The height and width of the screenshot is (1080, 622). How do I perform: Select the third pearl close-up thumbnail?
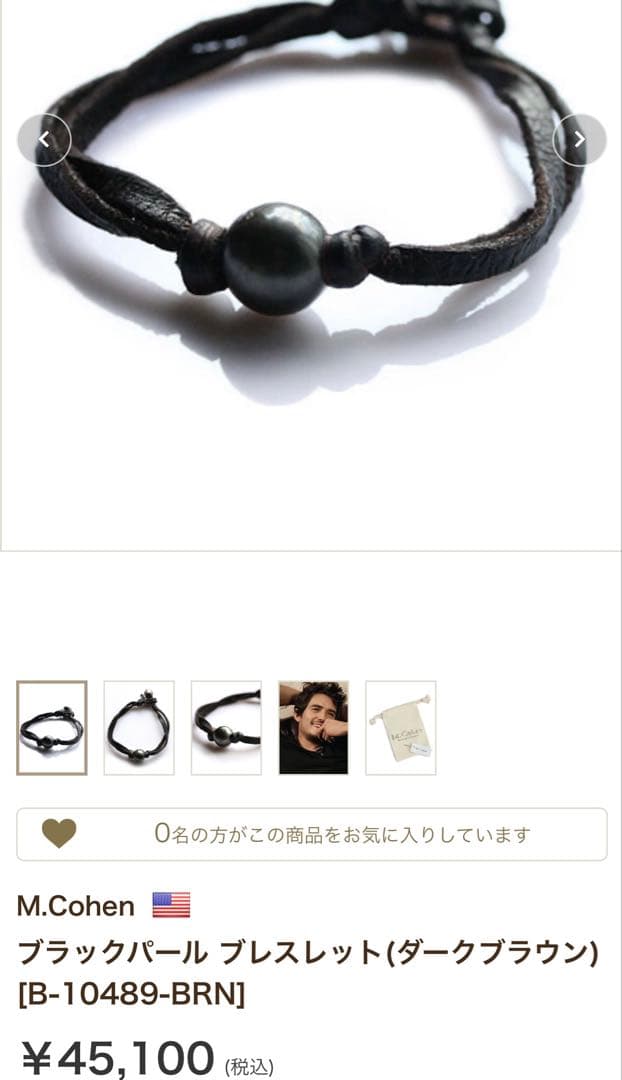click(226, 728)
